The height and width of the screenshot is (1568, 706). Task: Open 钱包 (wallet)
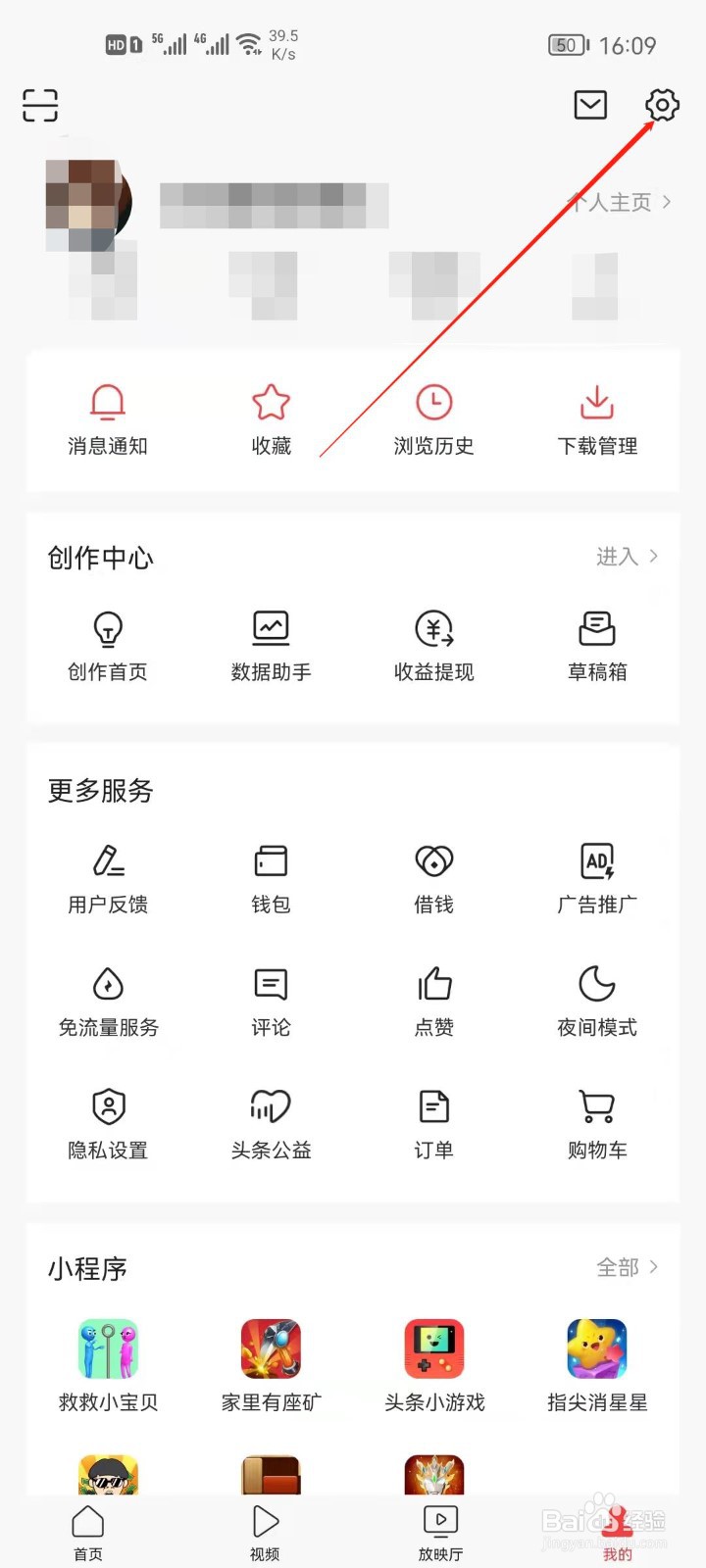[271, 875]
